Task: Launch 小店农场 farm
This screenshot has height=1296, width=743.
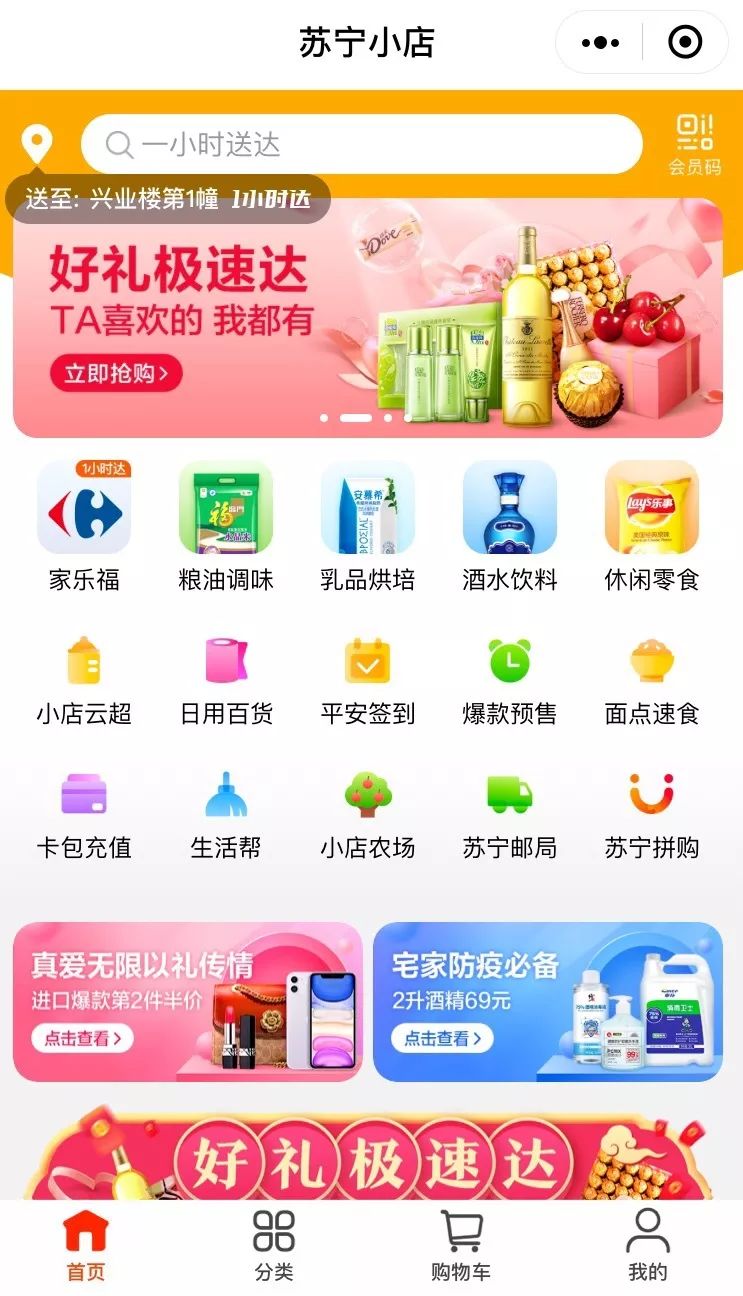Action: pos(367,814)
